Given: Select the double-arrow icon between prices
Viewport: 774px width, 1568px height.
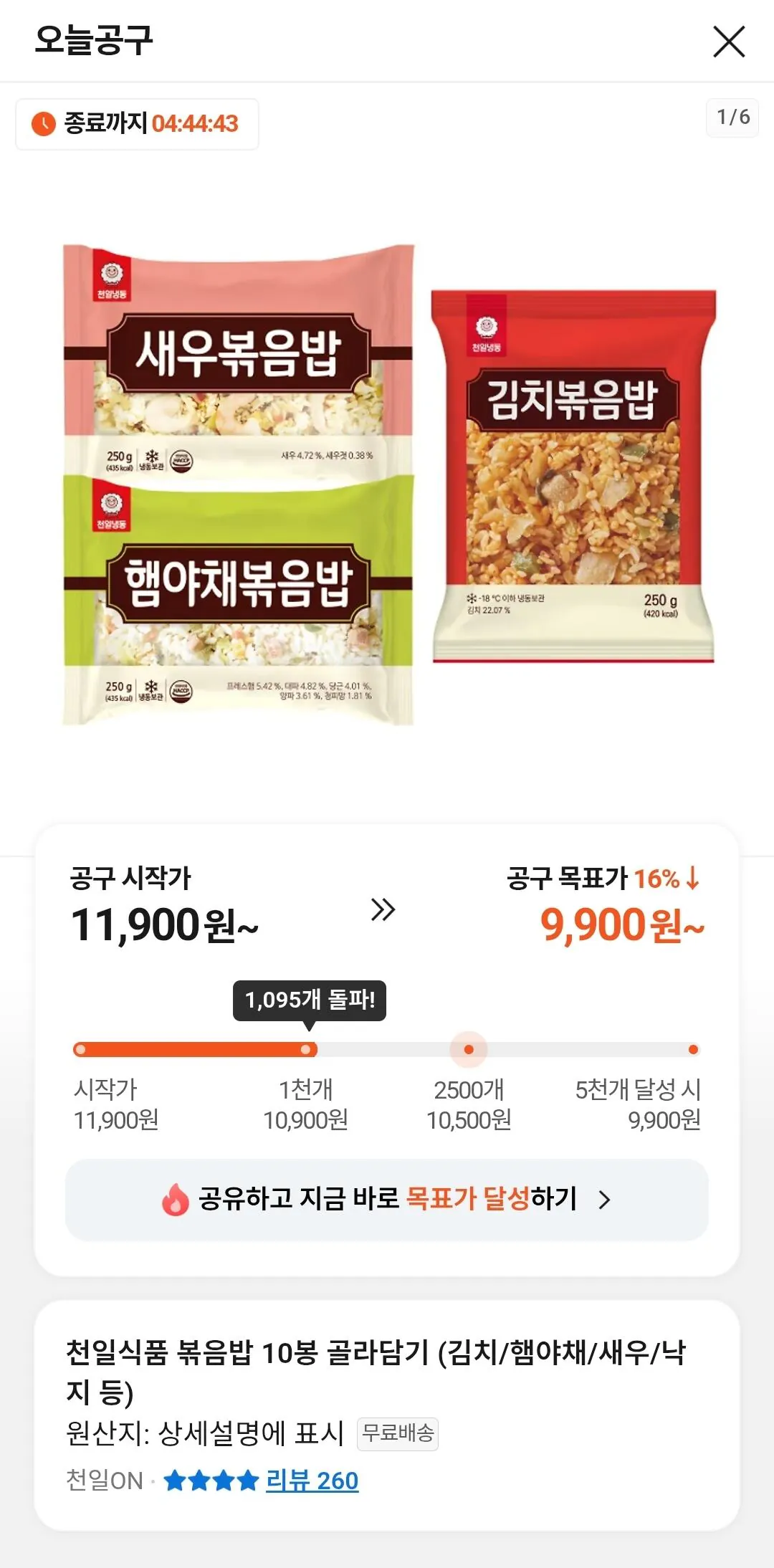Looking at the screenshot, I should 381,909.
